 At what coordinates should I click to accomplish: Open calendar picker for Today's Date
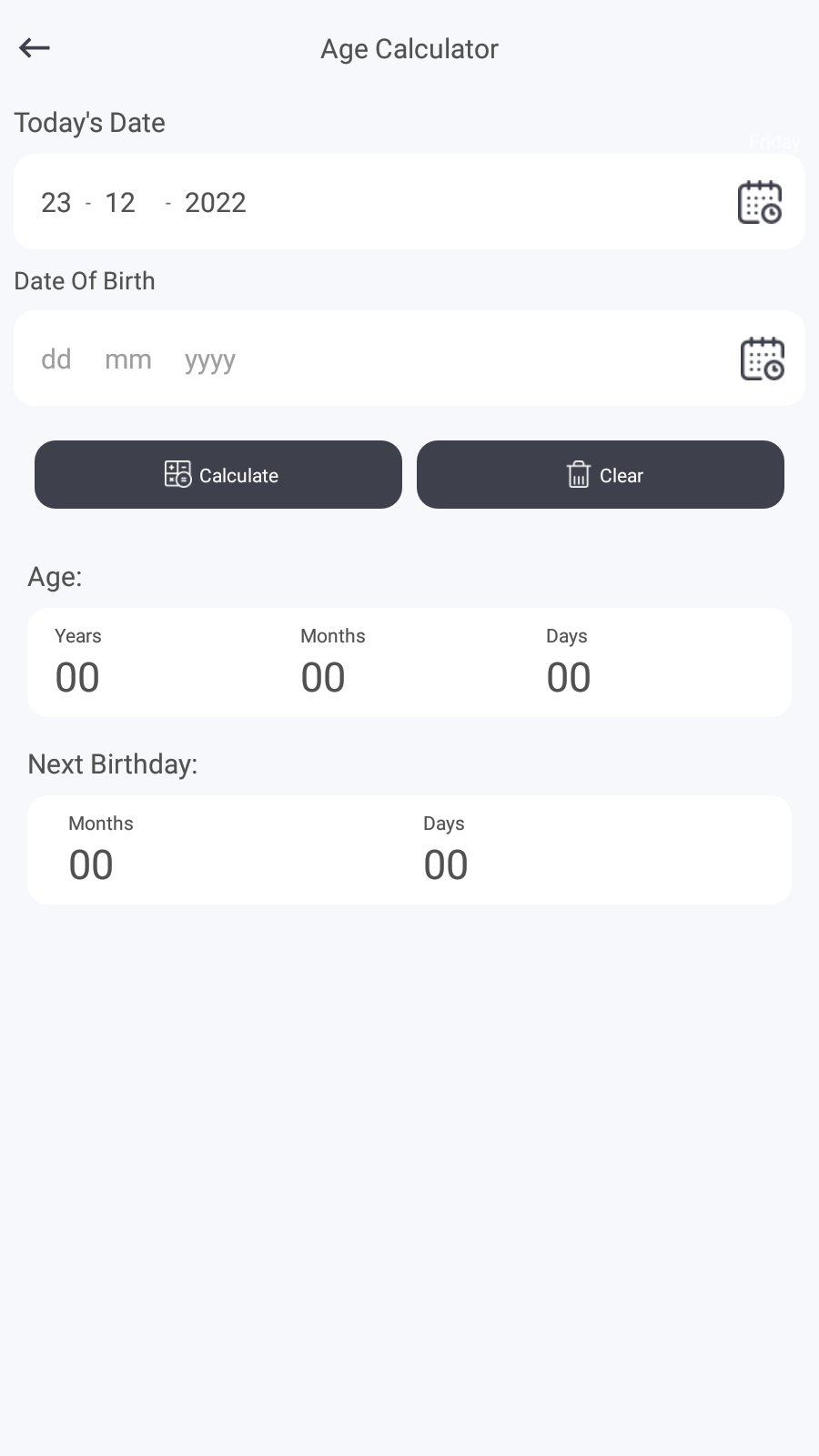tap(759, 202)
